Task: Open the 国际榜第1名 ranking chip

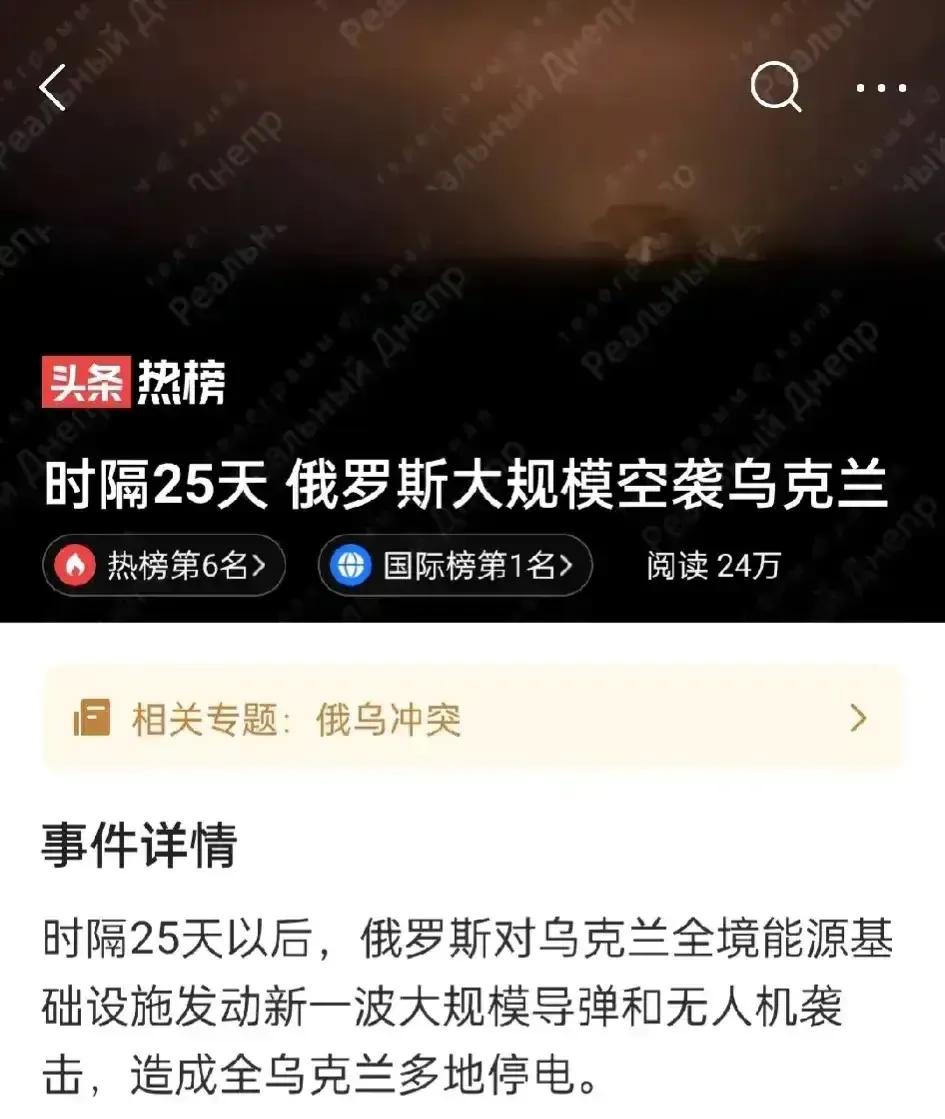Action: 455,567
